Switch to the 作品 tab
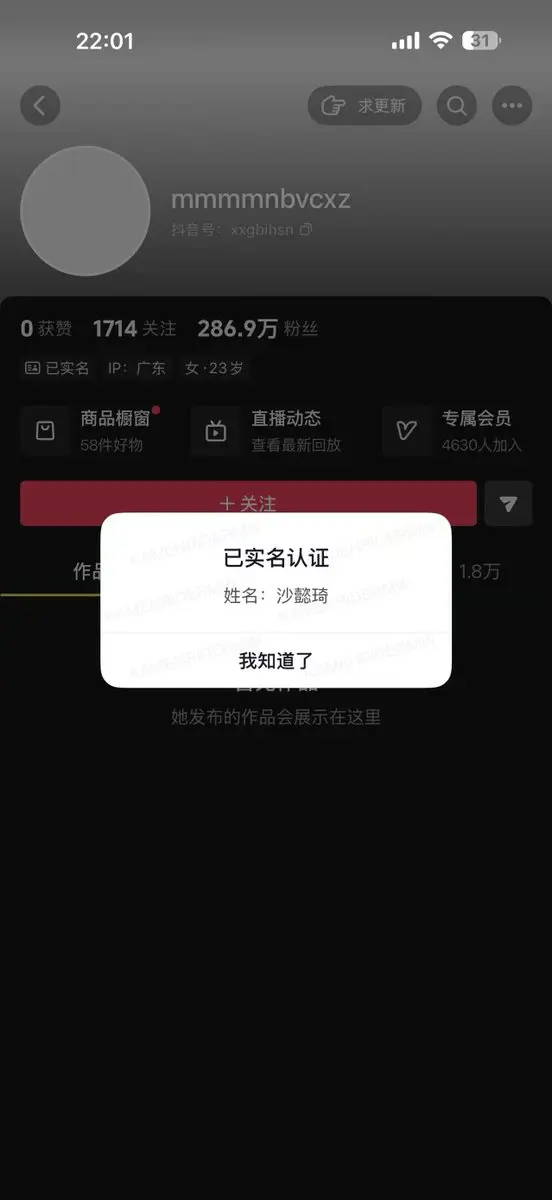This screenshot has width=552, height=1200. click(x=88, y=572)
